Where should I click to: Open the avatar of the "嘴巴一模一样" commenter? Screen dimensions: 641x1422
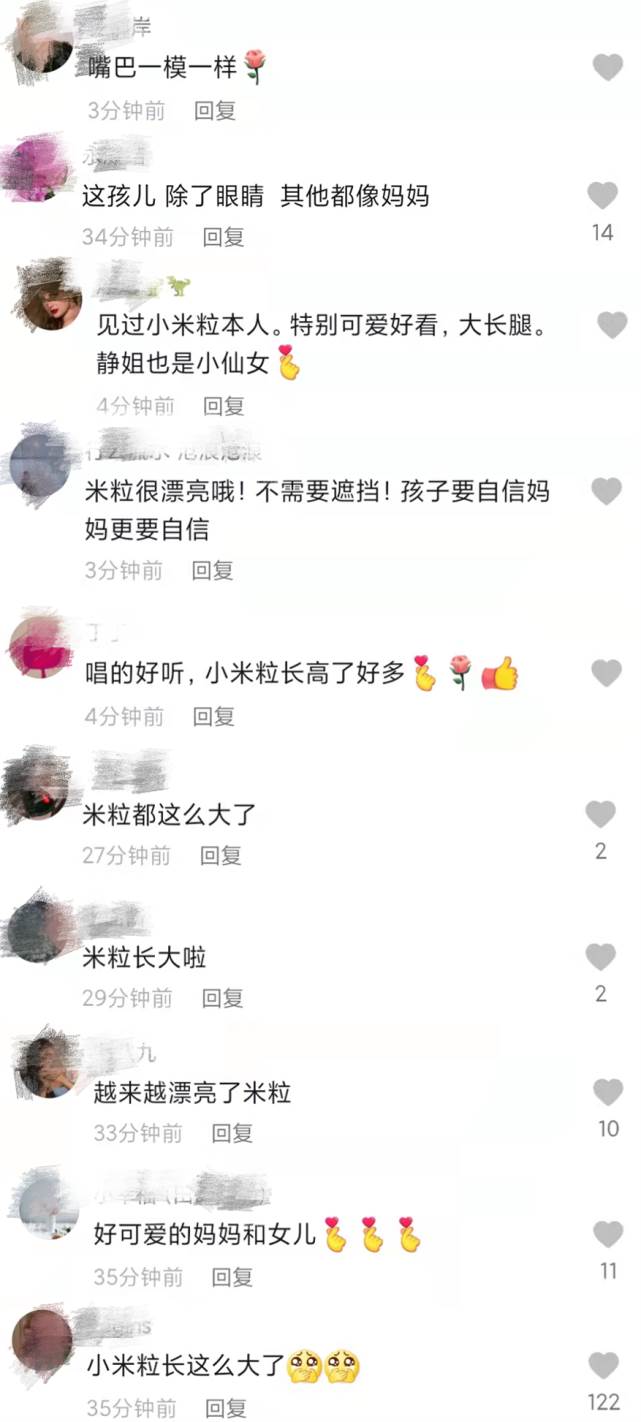tap(45, 46)
